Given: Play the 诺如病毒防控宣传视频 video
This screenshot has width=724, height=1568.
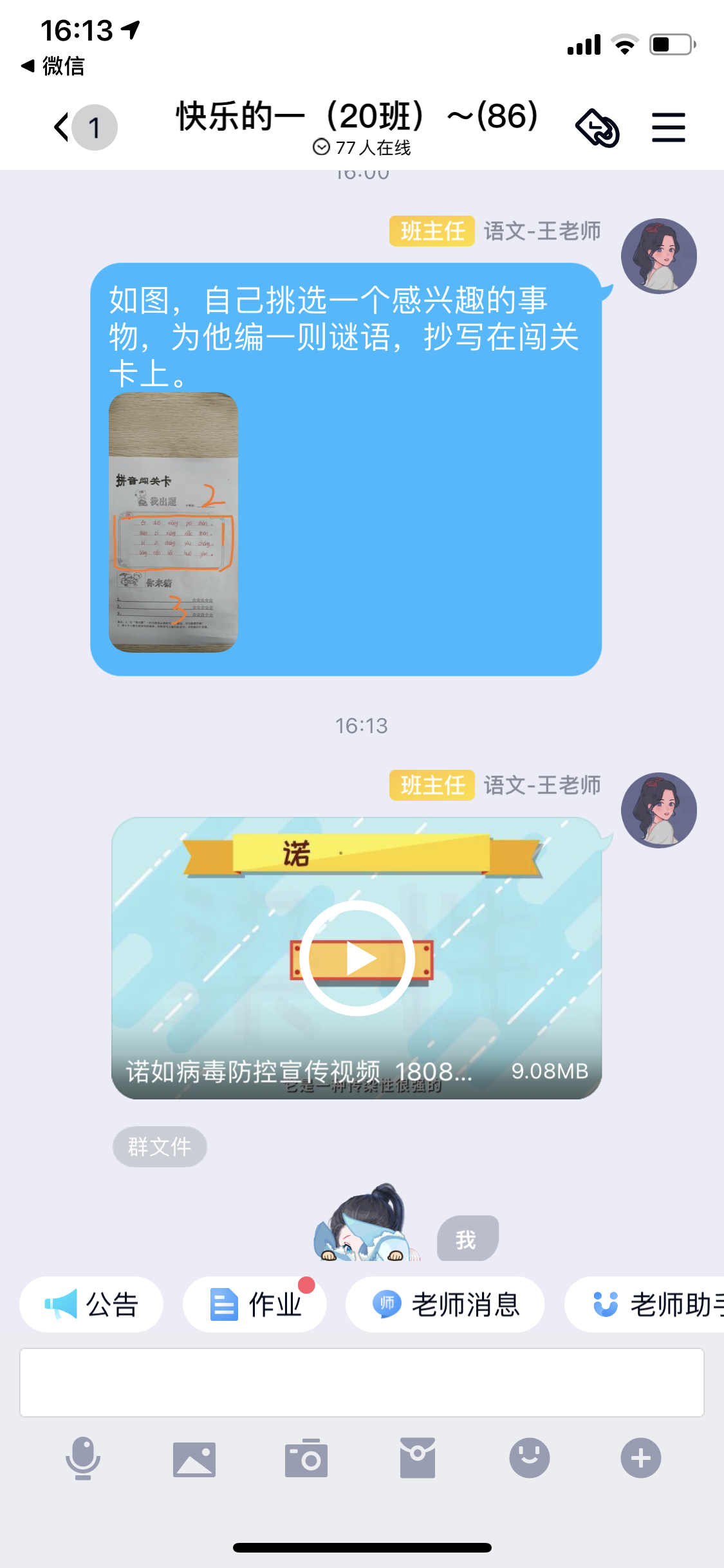Looking at the screenshot, I should click(x=357, y=958).
